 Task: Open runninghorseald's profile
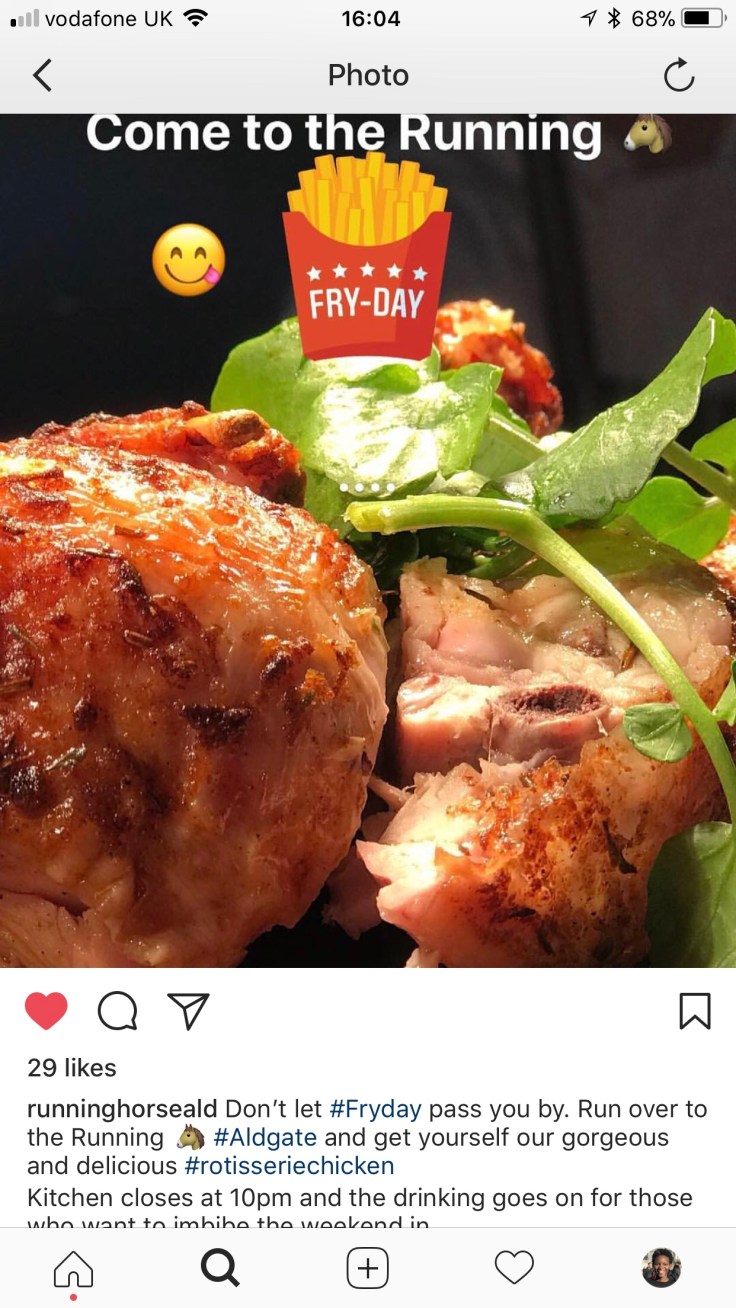122,1109
